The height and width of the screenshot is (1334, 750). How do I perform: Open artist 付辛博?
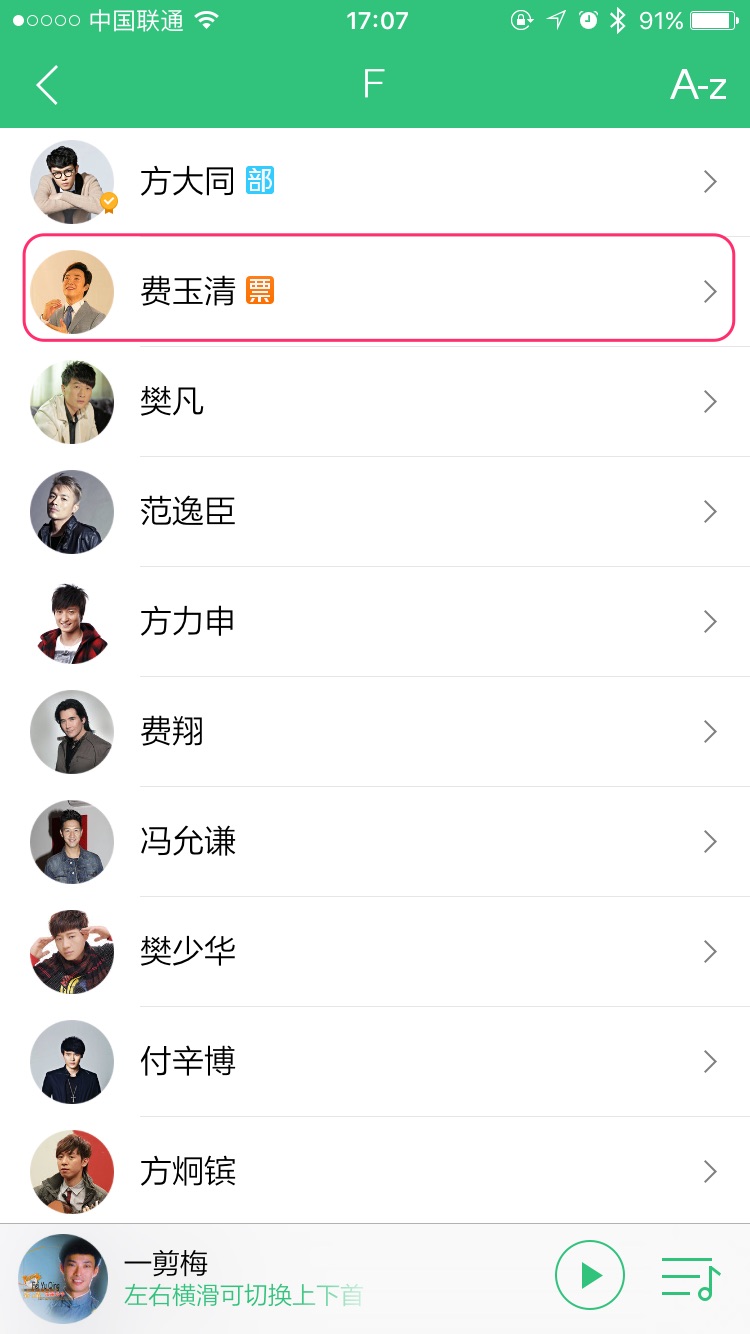click(x=375, y=1062)
